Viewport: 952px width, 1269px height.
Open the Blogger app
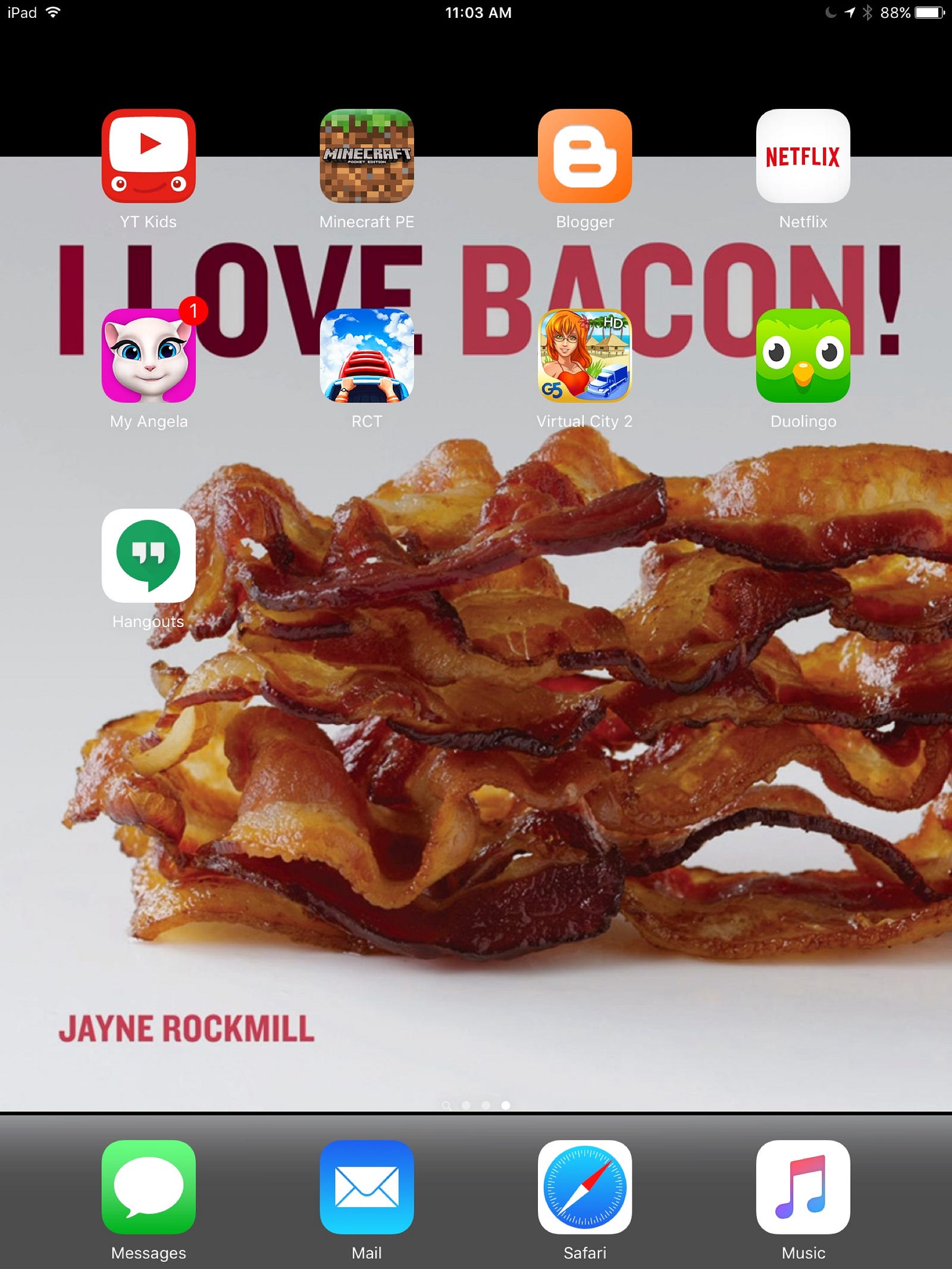tap(584, 156)
